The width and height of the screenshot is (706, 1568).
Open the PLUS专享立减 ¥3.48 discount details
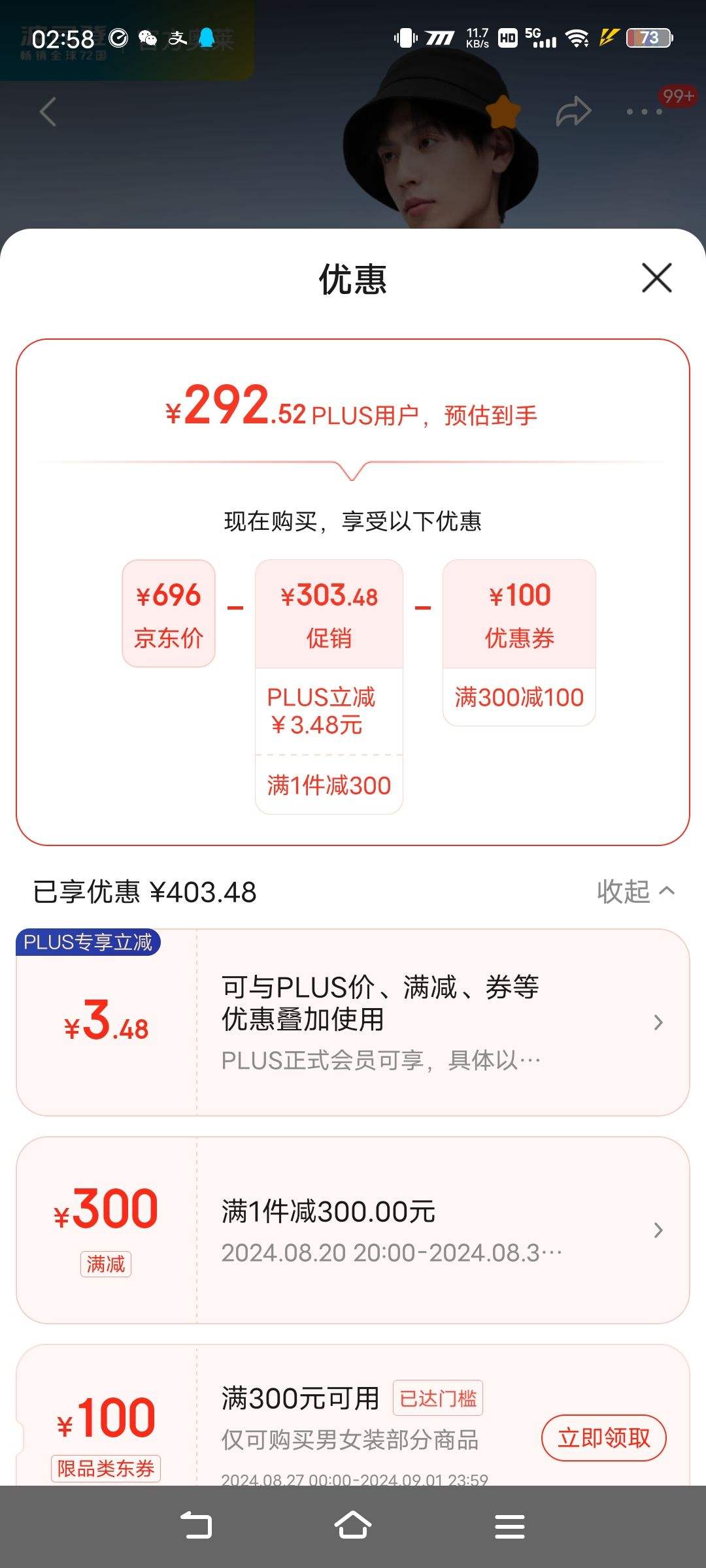tap(658, 1022)
